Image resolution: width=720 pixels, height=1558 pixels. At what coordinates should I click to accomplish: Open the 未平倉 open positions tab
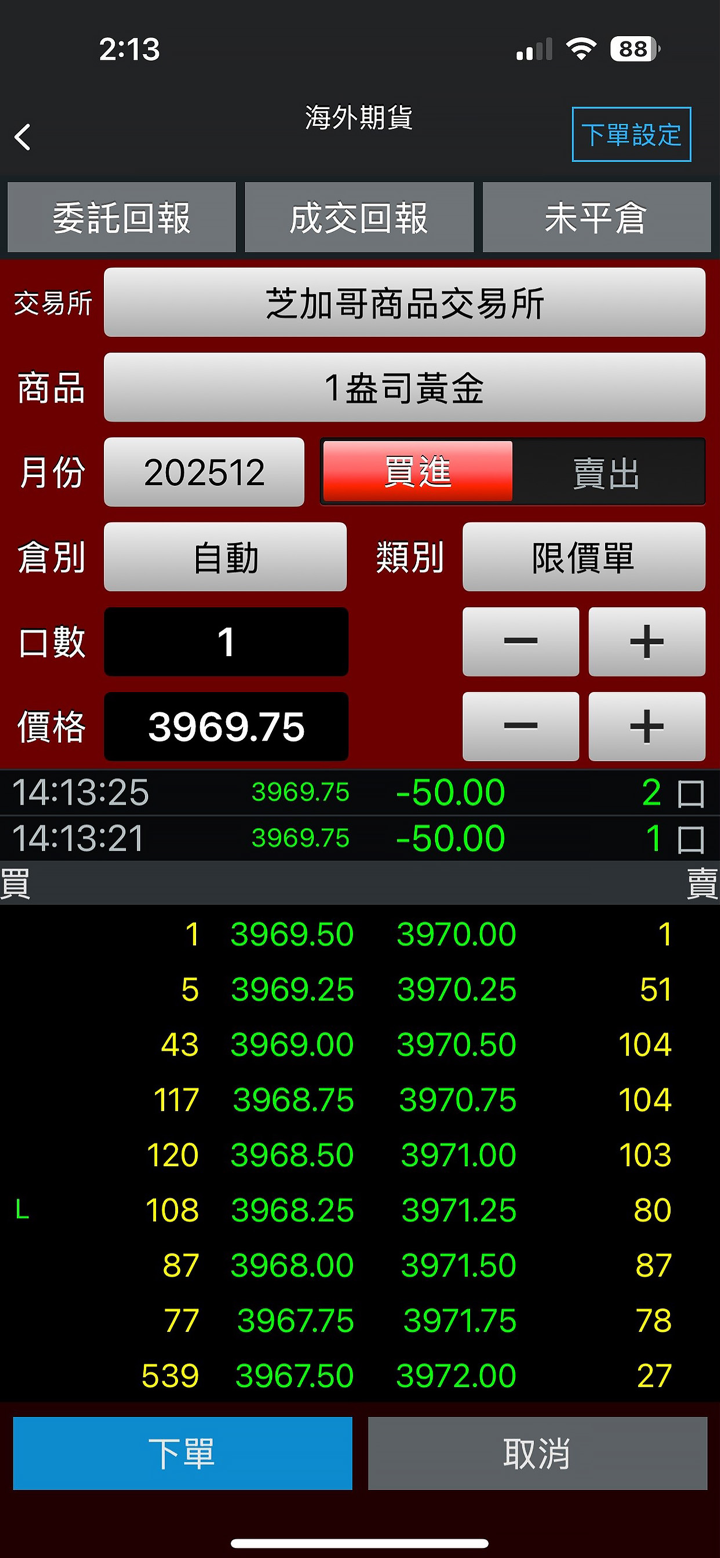(596, 217)
